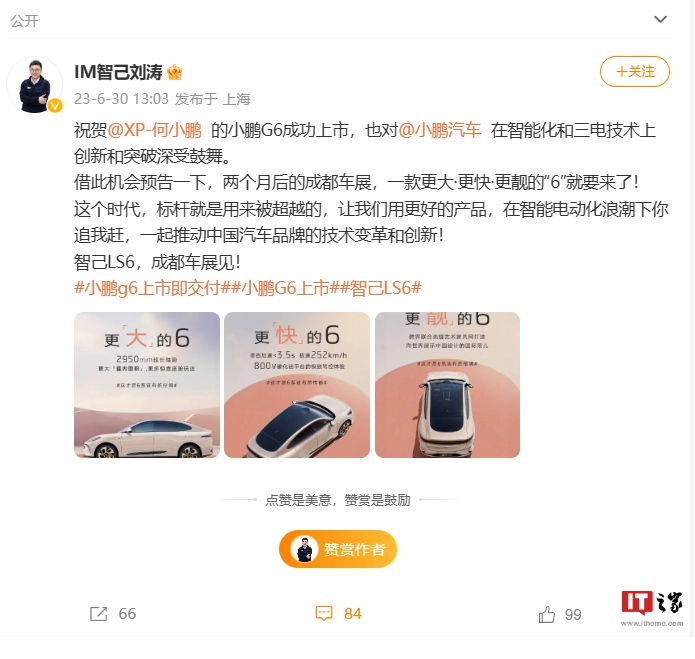View the 更靓的6 image

[447, 385]
